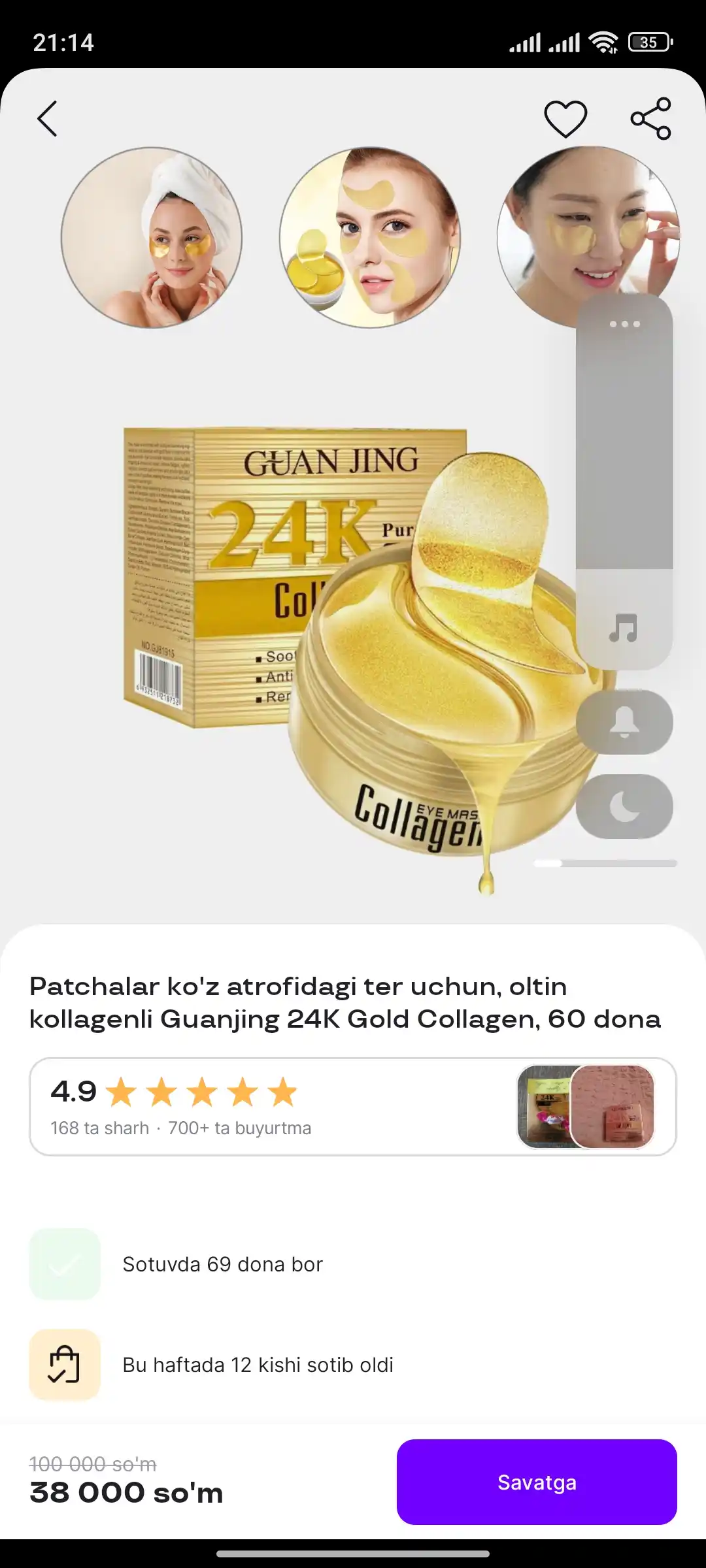Add the product to cart via Savatga
The height and width of the screenshot is (1568, 706).
(537, 1482)
